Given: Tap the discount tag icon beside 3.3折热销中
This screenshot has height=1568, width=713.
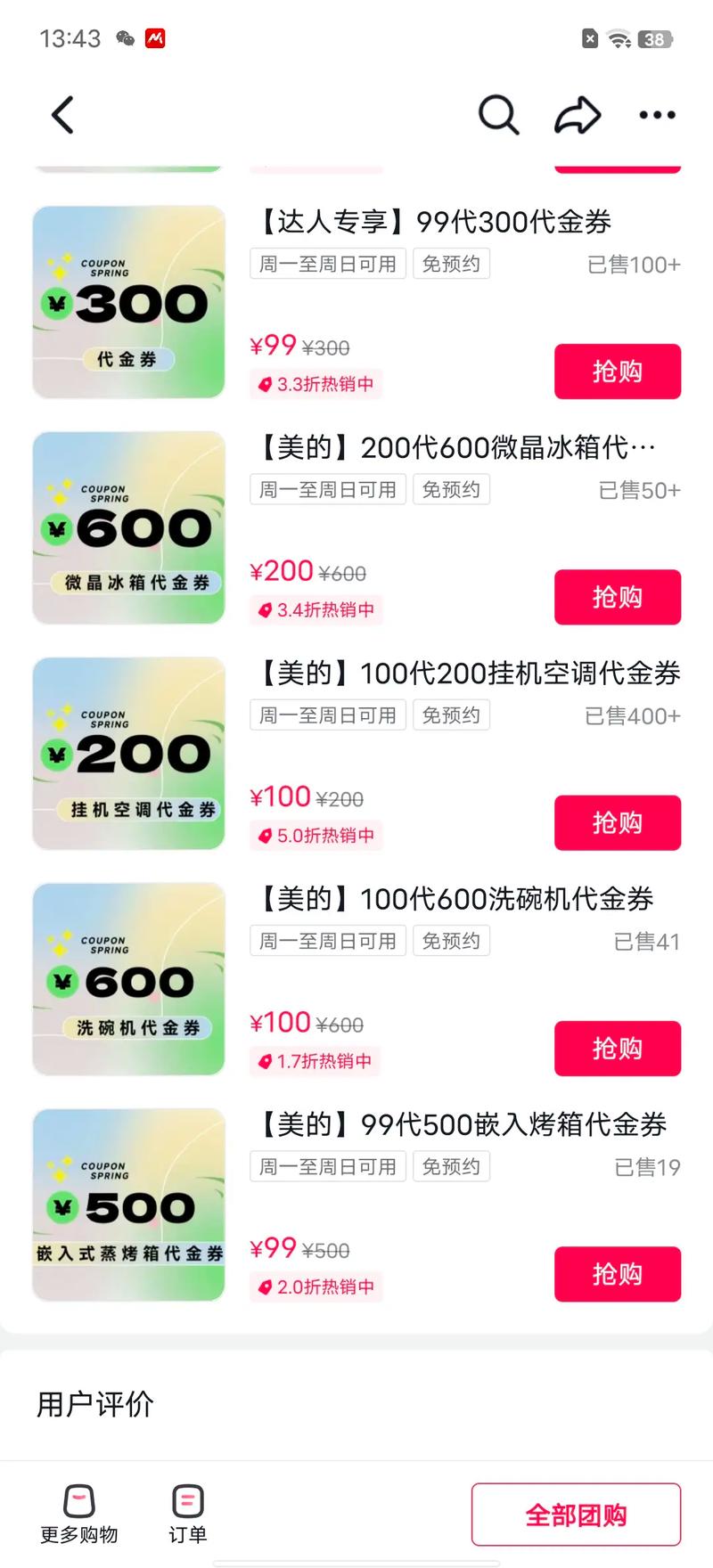Looking at the screenshot, I should pos(264,384).
